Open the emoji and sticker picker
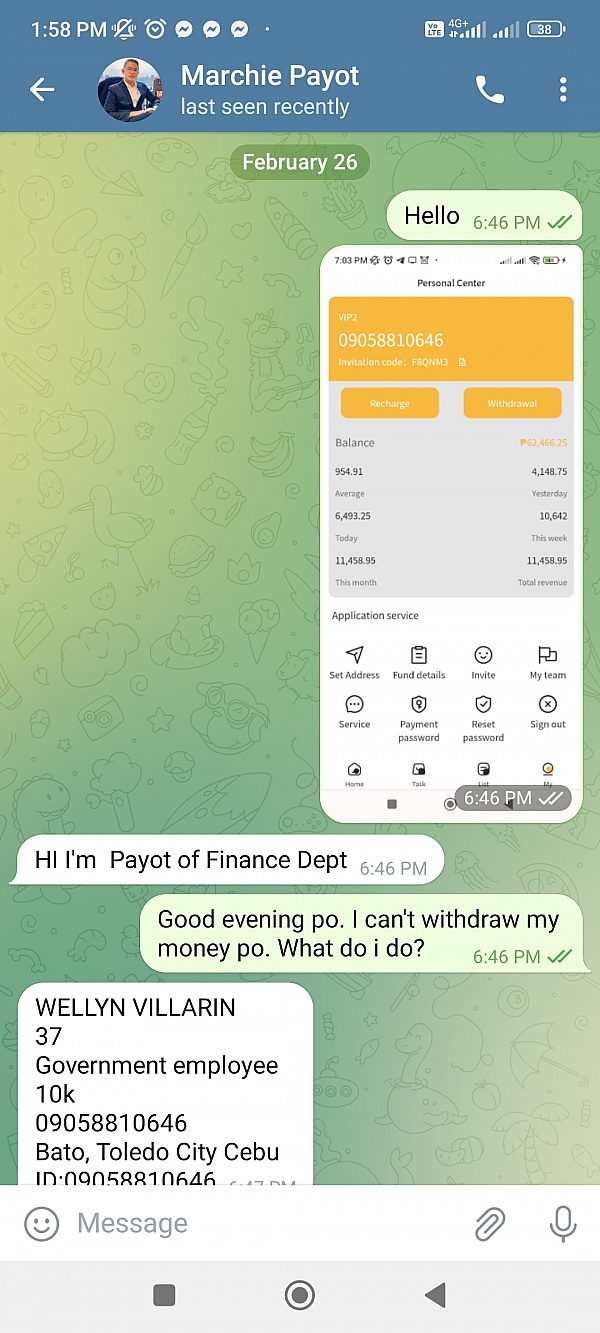This screenshot has height=1333, width=600. pos(41,1223)
